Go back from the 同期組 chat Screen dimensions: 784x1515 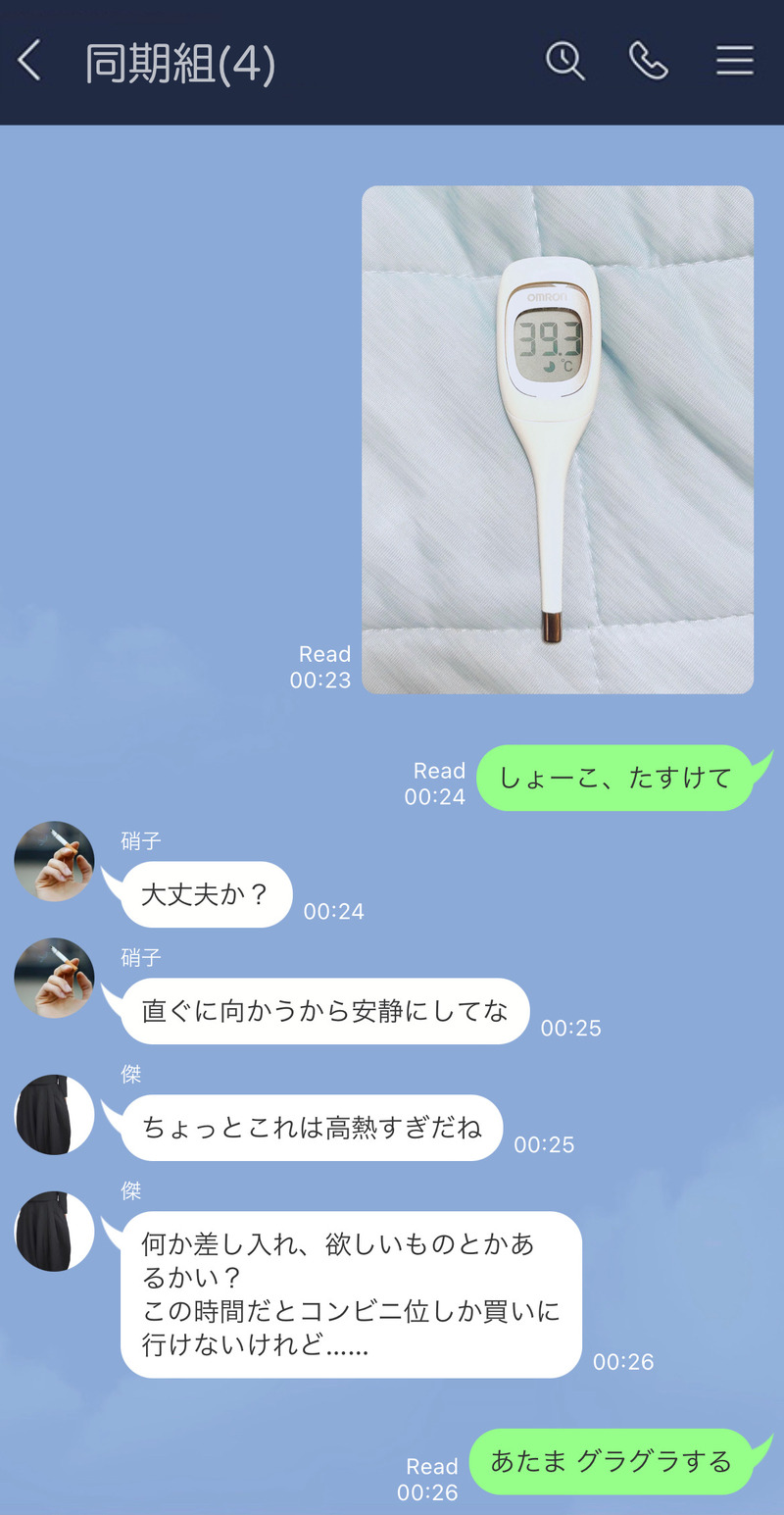[x=29, y=62]
